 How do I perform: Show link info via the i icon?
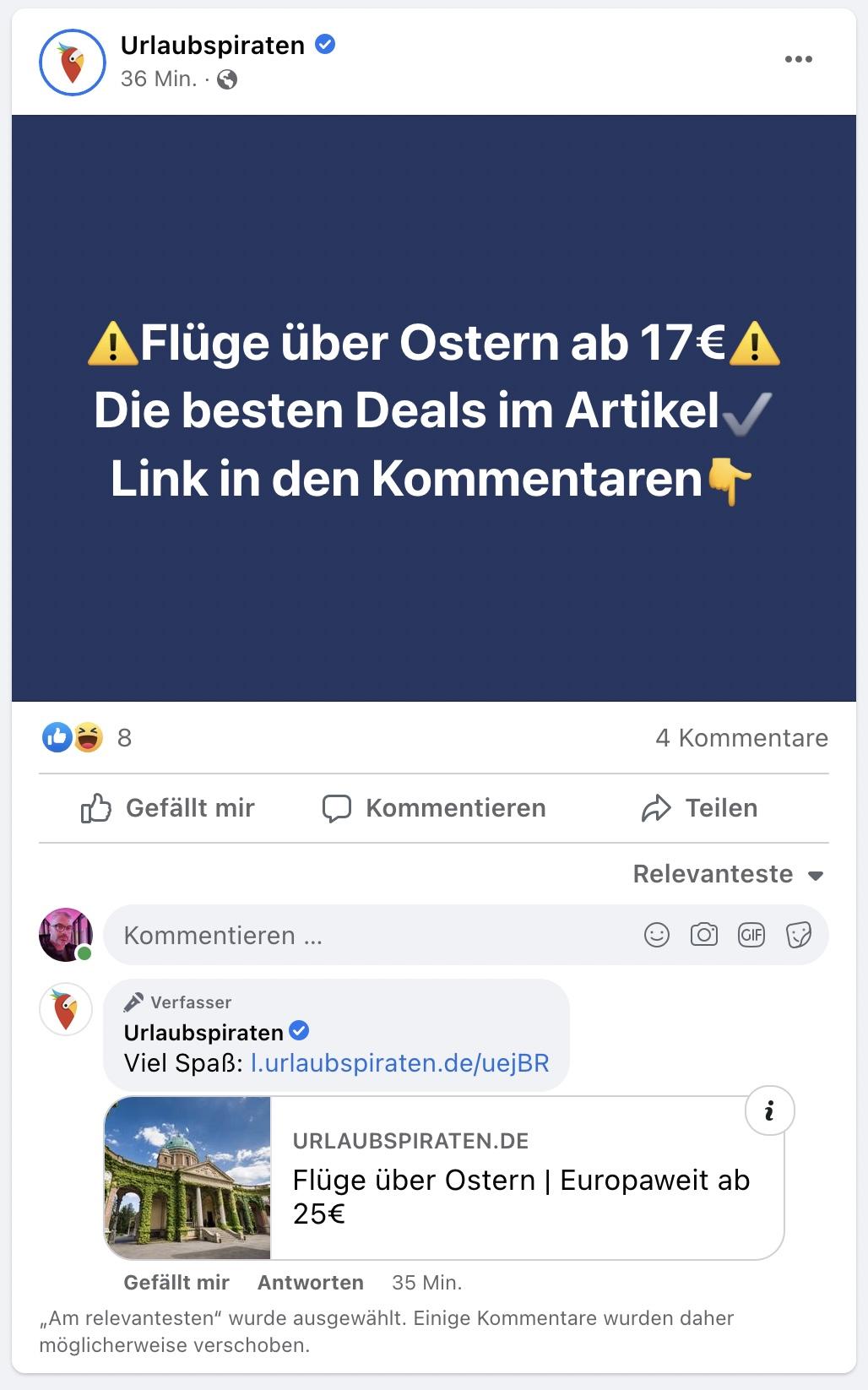point(769,1110)
